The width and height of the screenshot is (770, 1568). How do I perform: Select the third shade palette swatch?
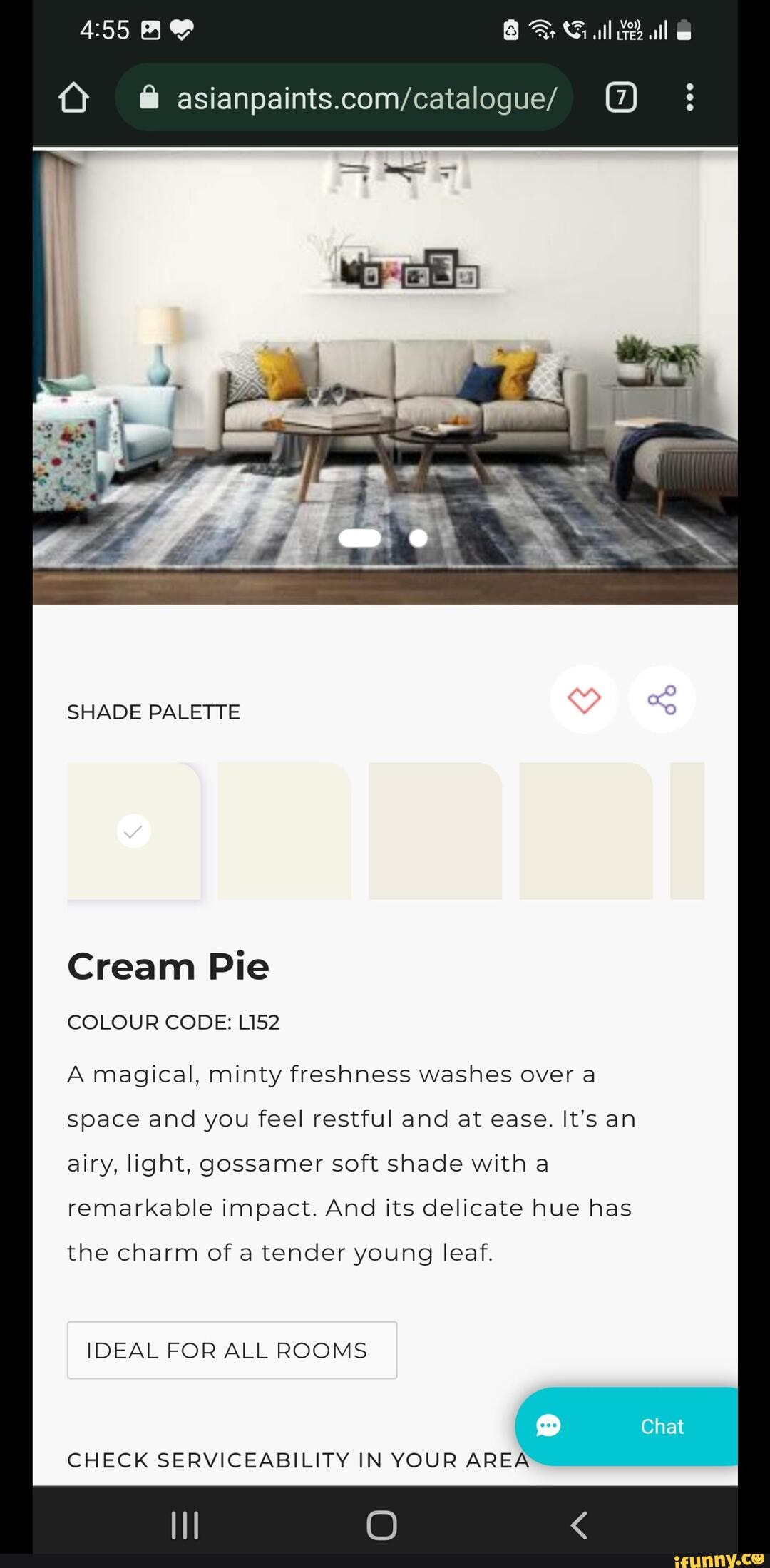[435, 831]
